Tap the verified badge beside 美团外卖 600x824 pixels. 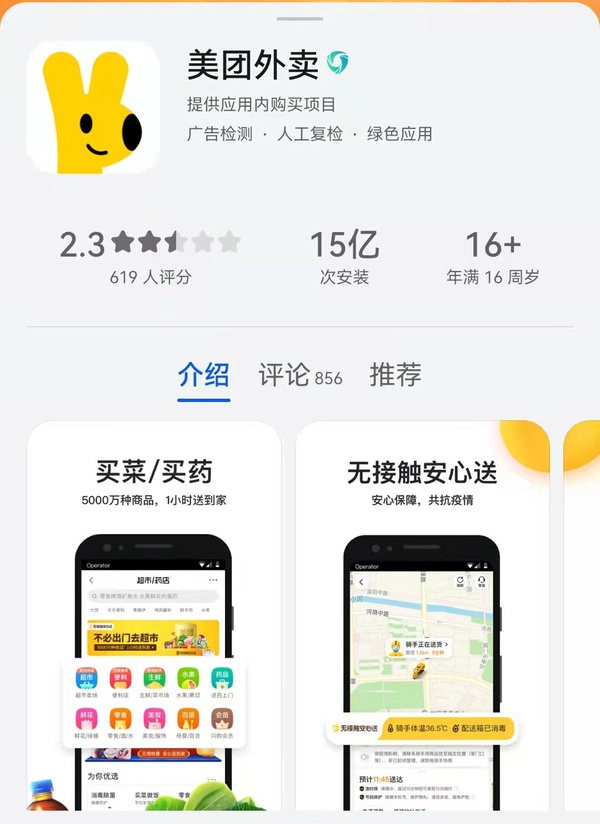click(x=338, y=64)
